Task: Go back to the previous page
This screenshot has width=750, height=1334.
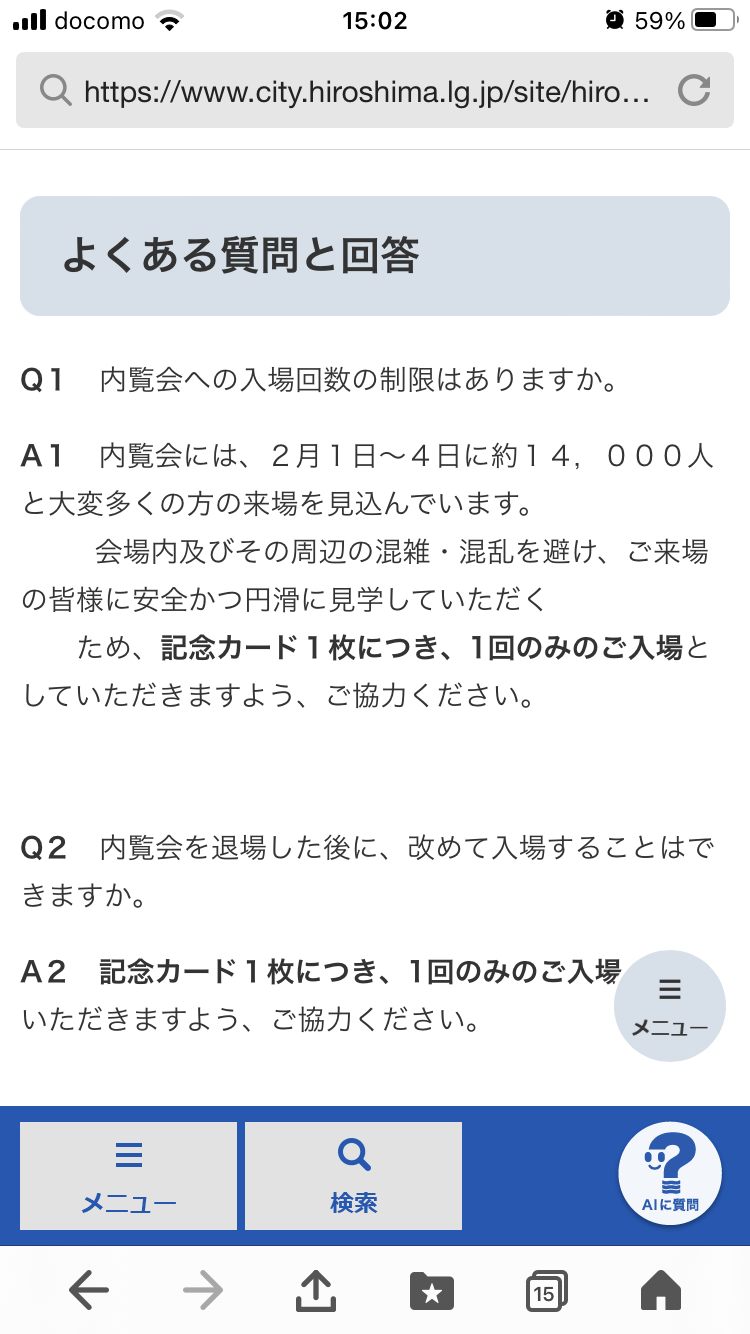Action: click(x=89, y=1291)
